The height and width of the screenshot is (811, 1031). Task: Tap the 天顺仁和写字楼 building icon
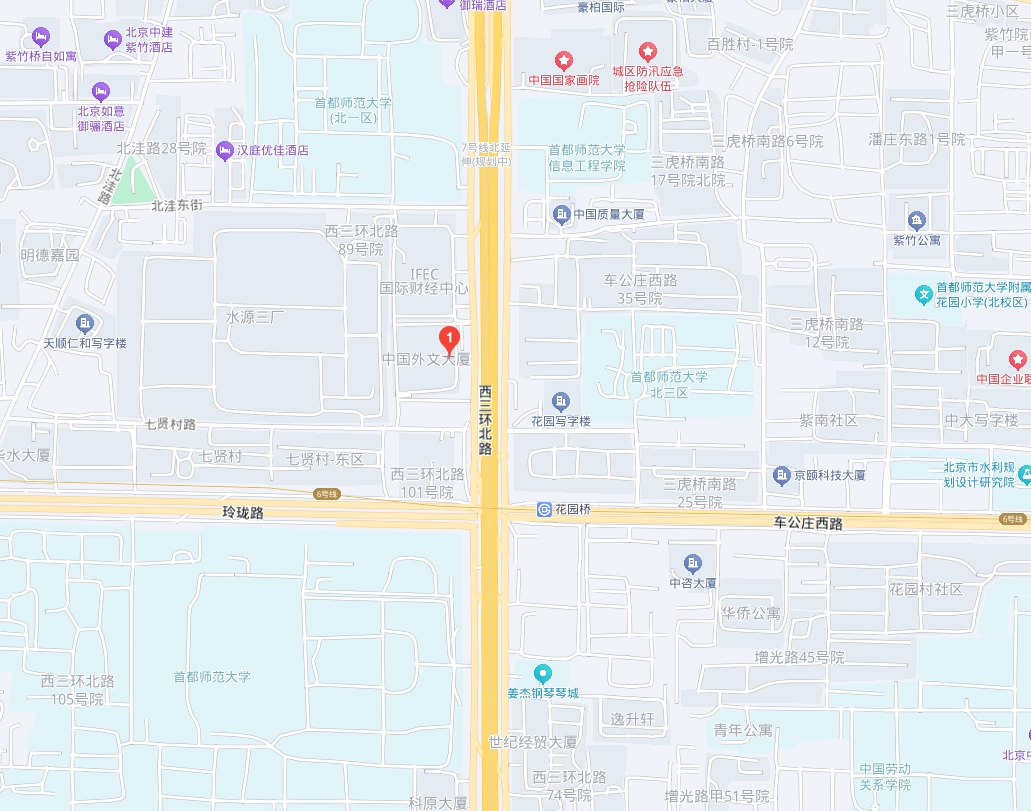pos(84,323)
